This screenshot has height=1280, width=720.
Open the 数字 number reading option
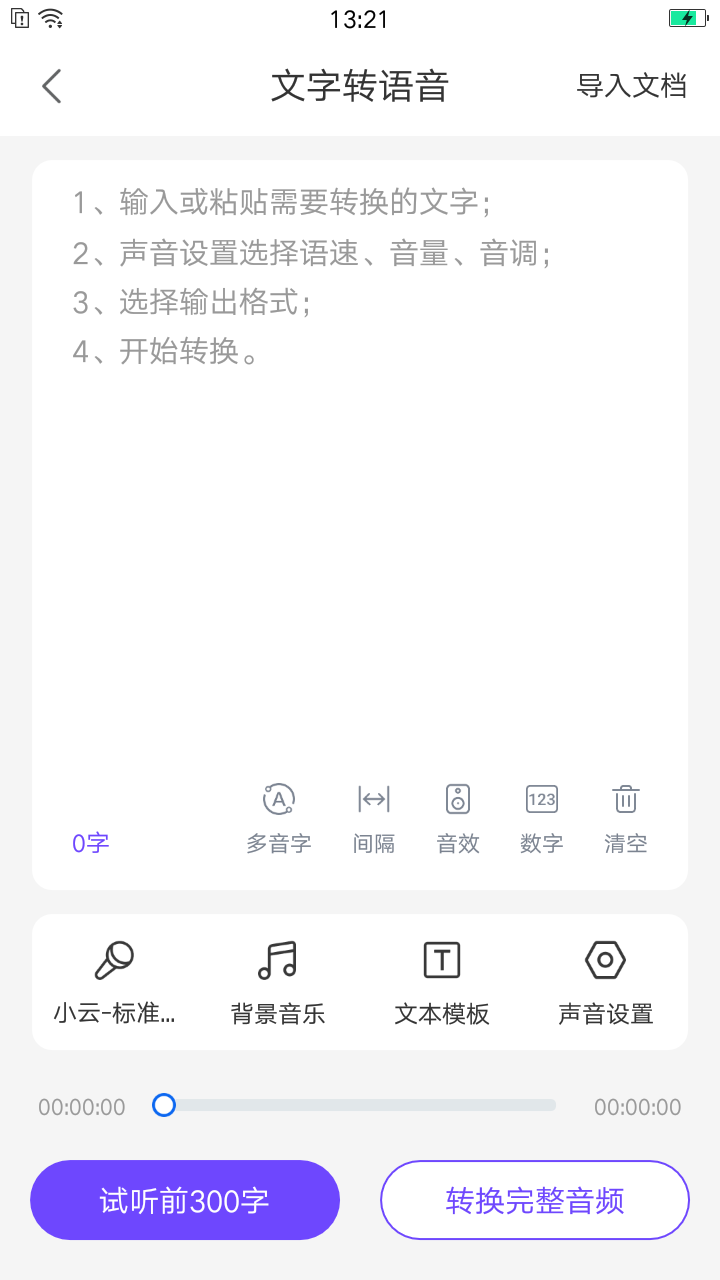click(x=542, y=818)
